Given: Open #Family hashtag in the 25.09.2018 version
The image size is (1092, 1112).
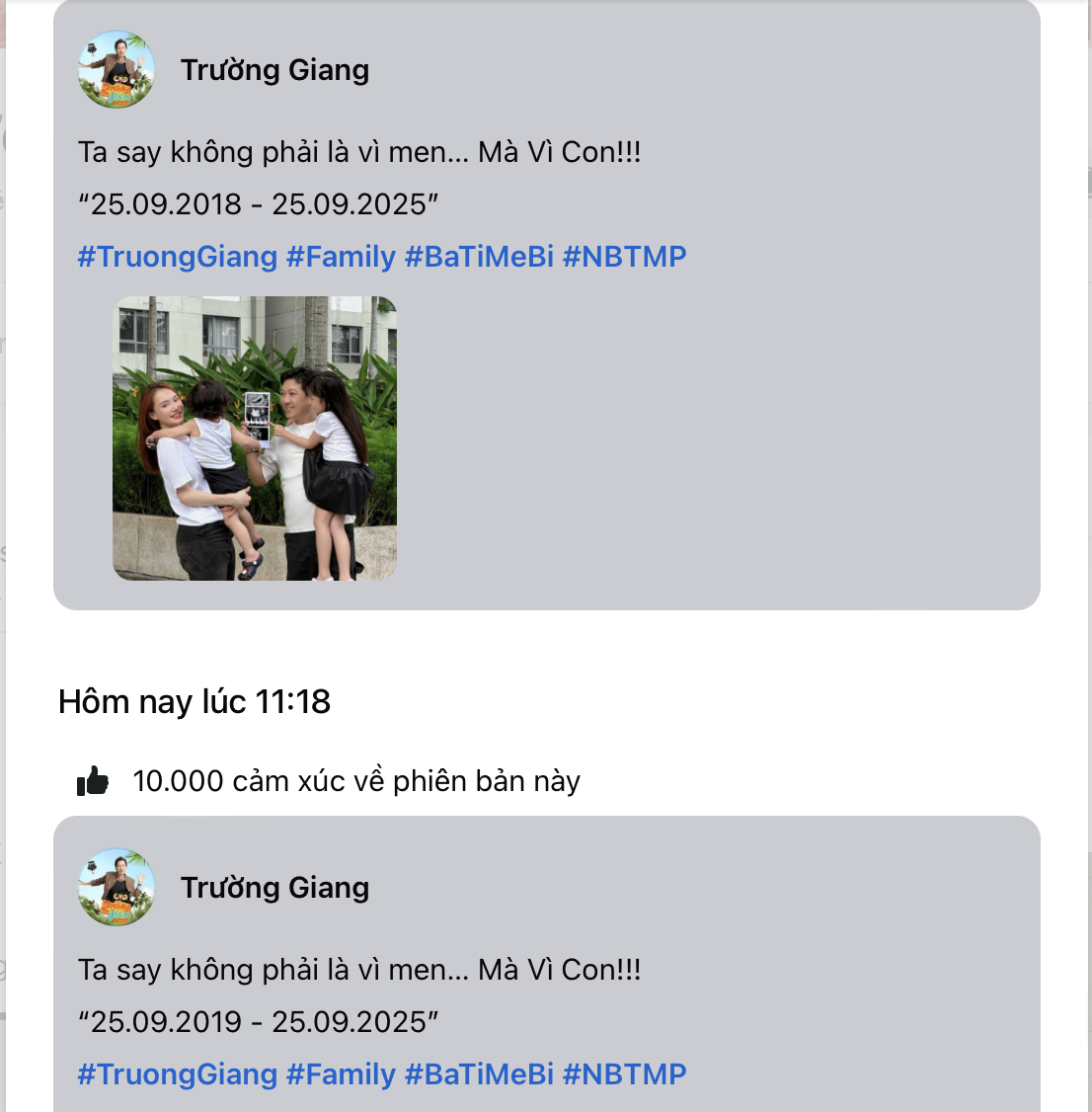Looking at the screenshot, I should coord(341,257).
